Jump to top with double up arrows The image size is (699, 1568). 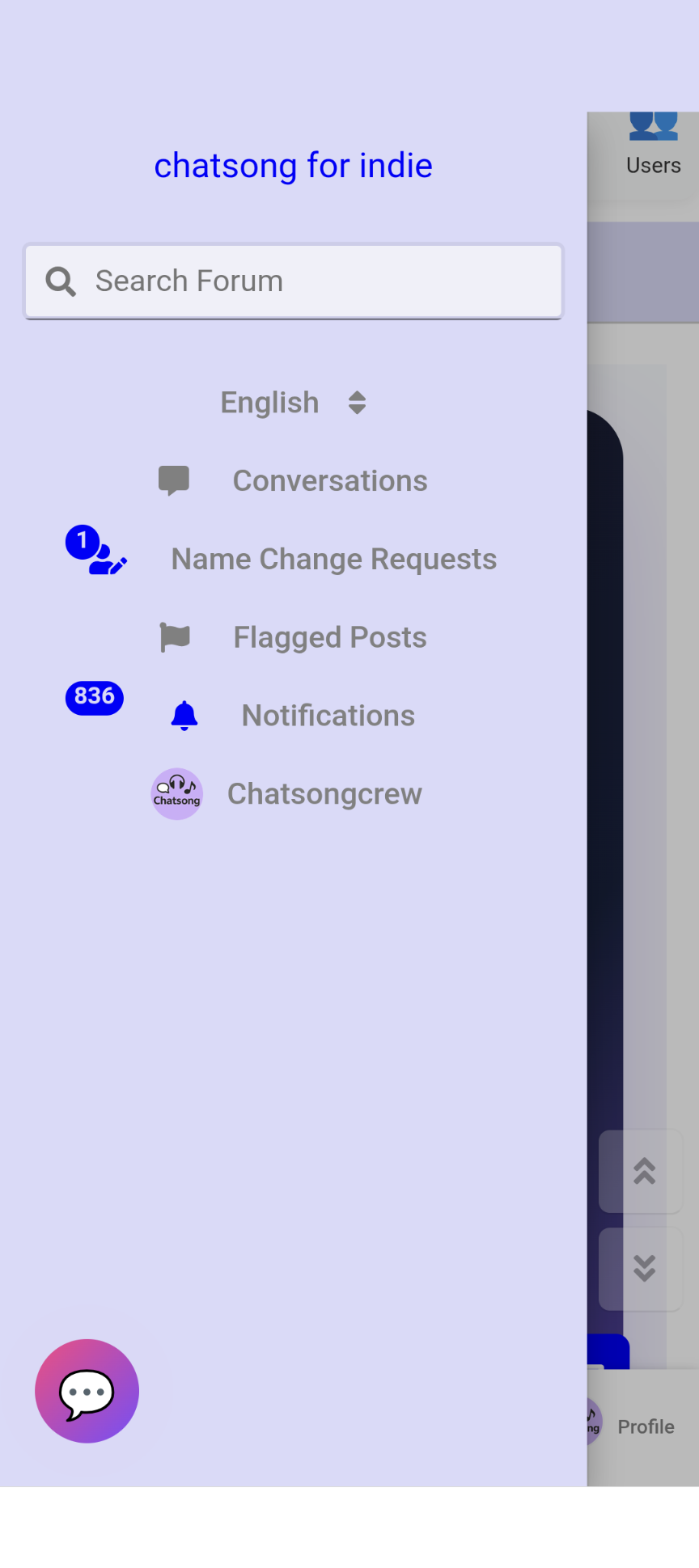tap(644, 1171)
